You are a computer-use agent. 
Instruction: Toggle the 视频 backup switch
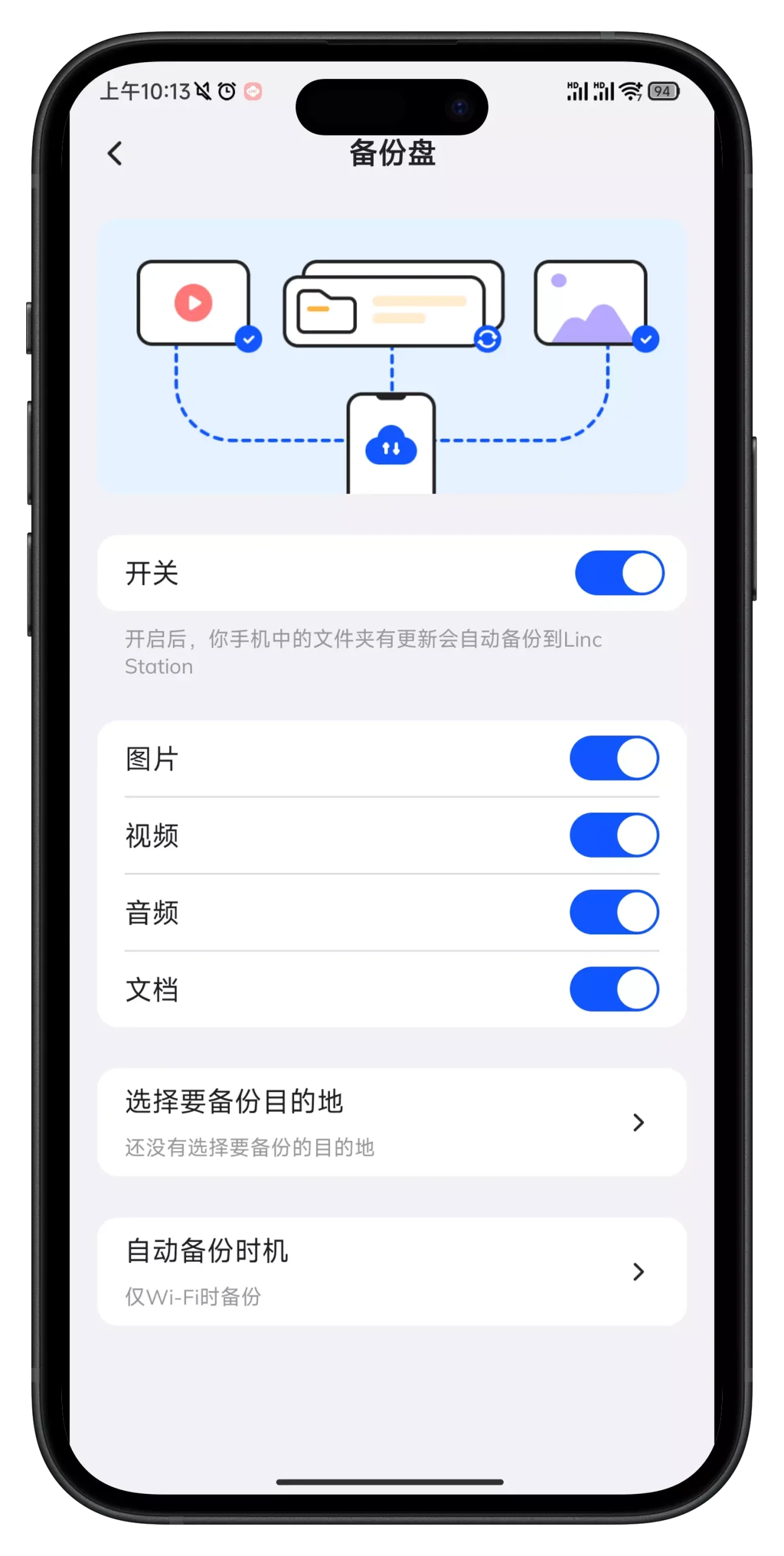(x=614, y=835)
